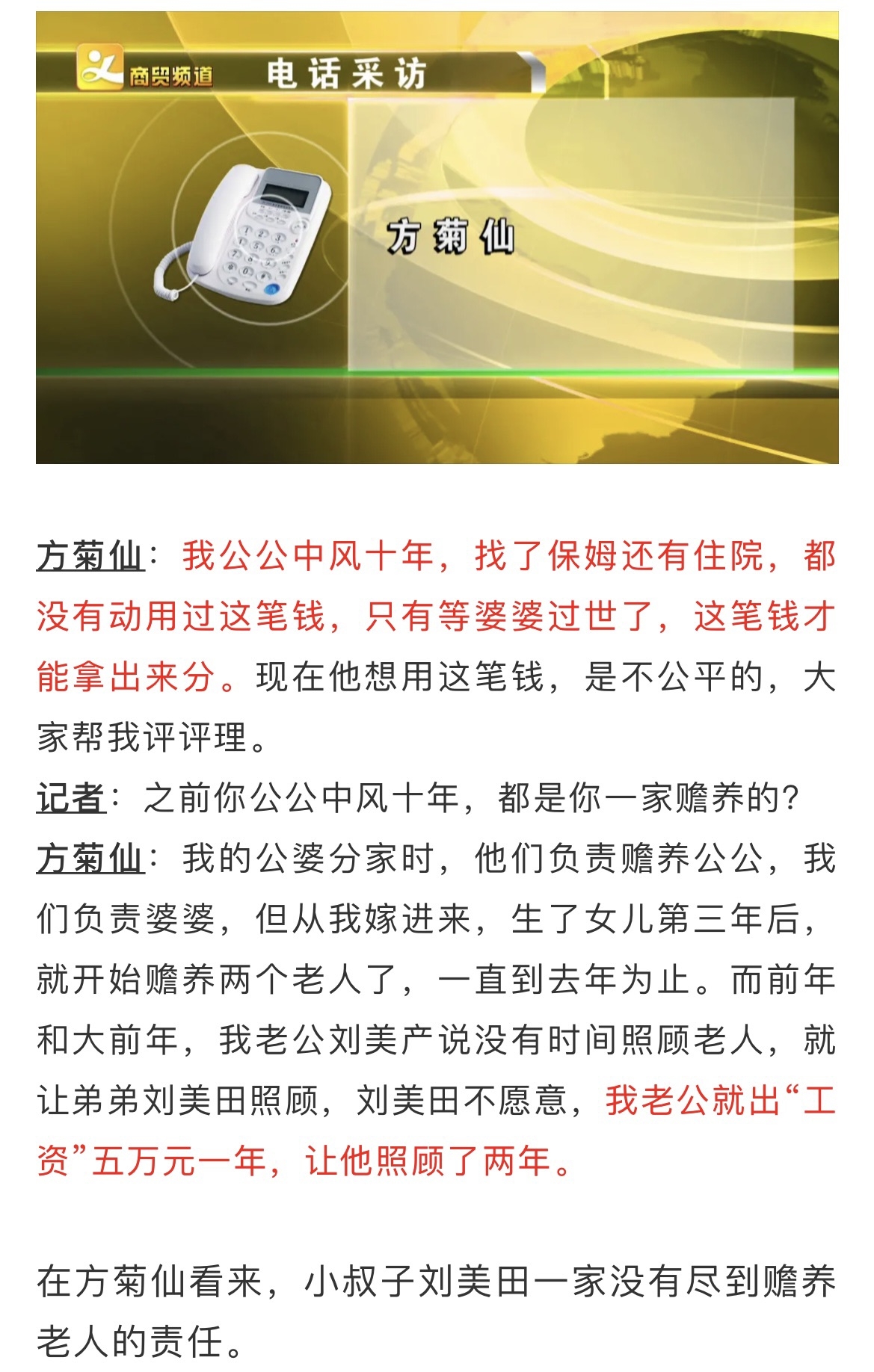Open the 电话采访 image in the article
Image resolution: width=874 pixels, height=1372 pixels.
pos(437,238)
